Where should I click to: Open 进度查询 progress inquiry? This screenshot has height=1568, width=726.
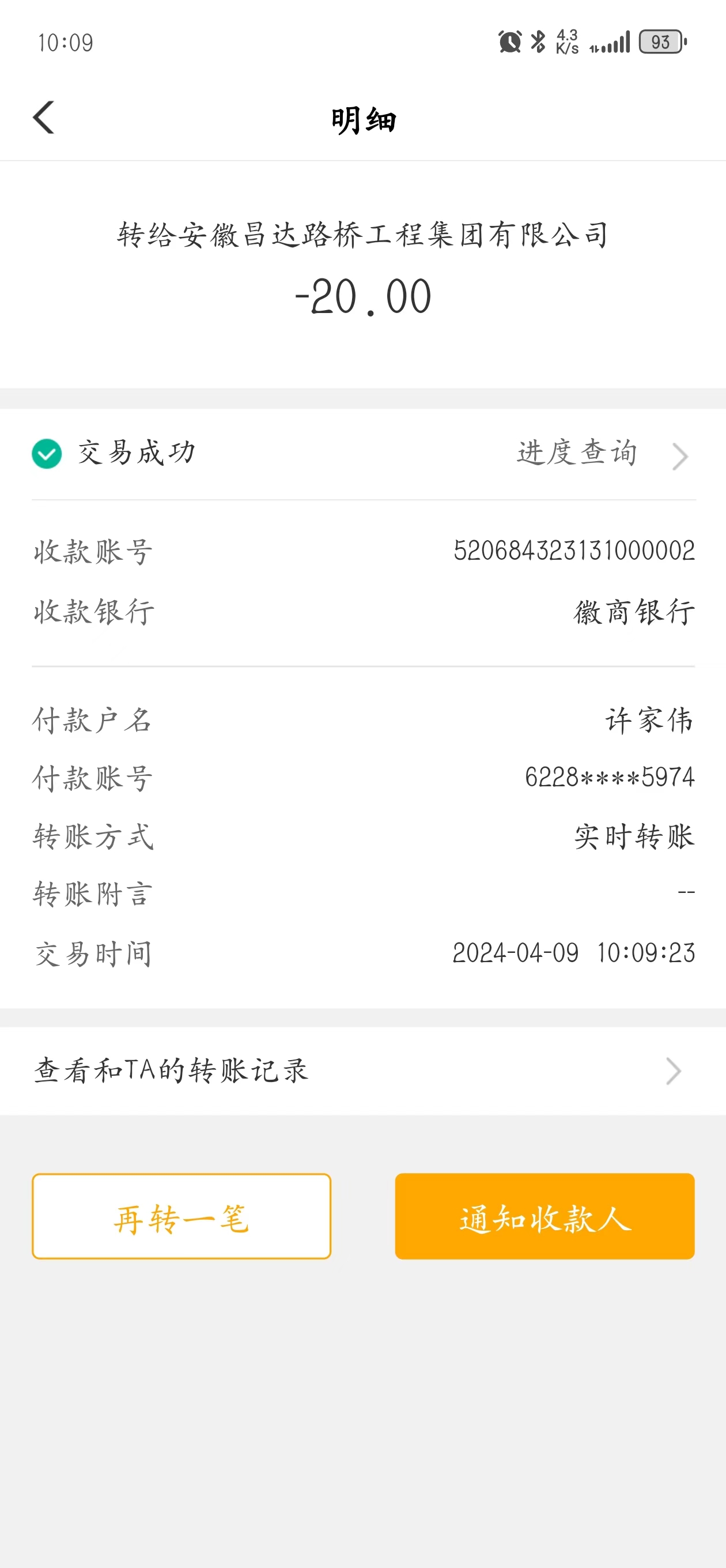(x=599, y=454)
